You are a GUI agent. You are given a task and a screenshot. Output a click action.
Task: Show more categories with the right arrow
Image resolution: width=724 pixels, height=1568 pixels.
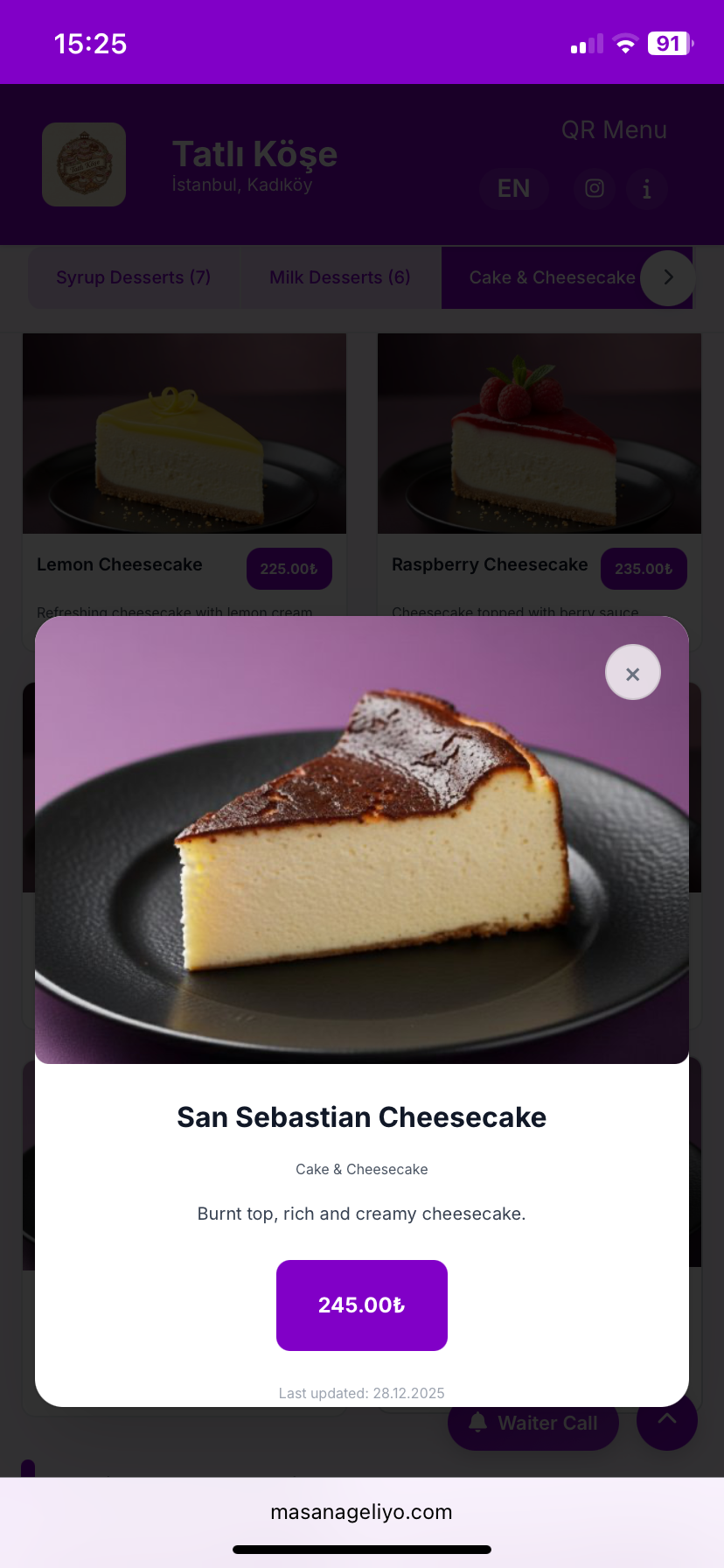[668, 277]
